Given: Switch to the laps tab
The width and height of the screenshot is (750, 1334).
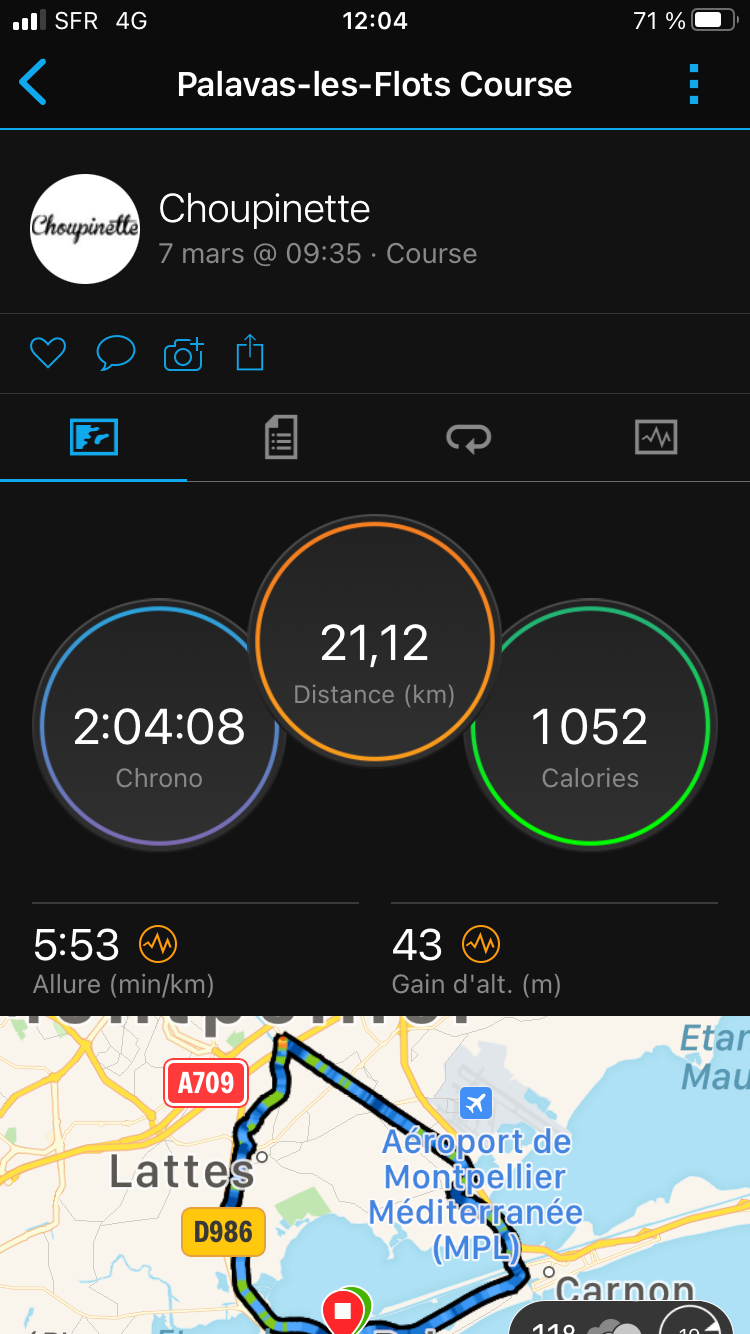Looking at the screenshot, I should pyautogui.click(x=468, y=437).
